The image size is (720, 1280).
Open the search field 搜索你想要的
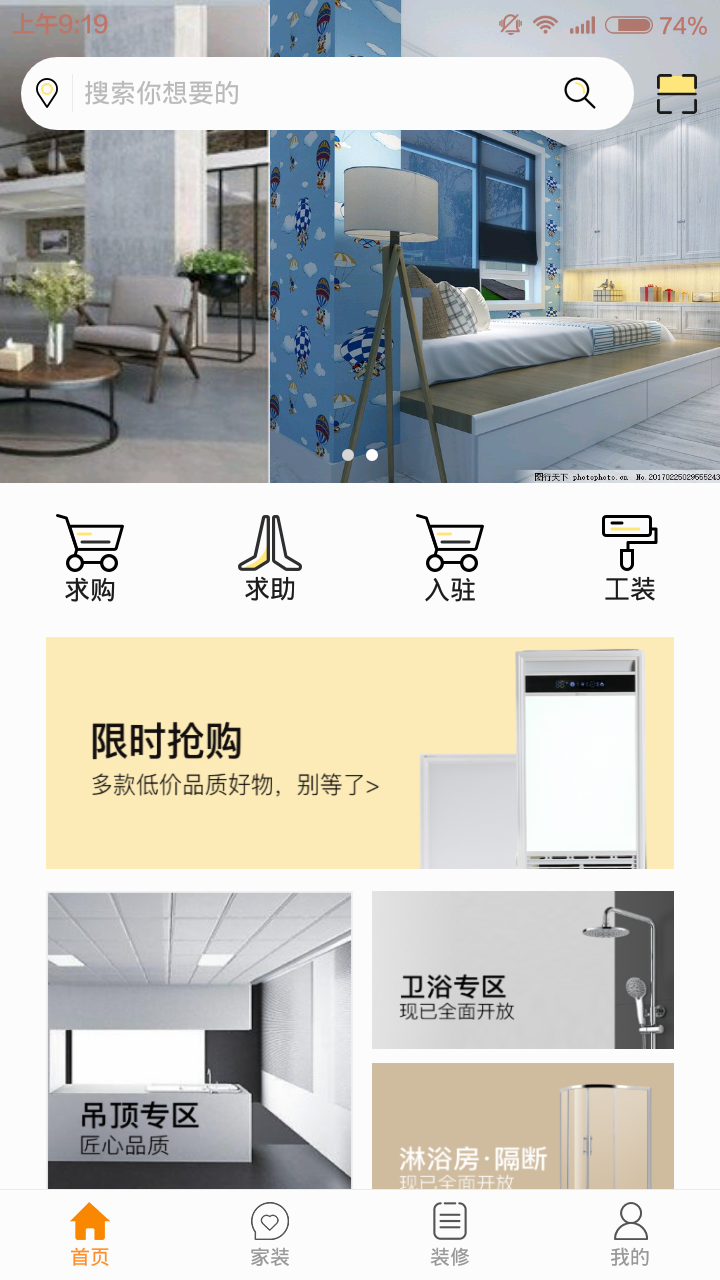[x=300, y=93]
